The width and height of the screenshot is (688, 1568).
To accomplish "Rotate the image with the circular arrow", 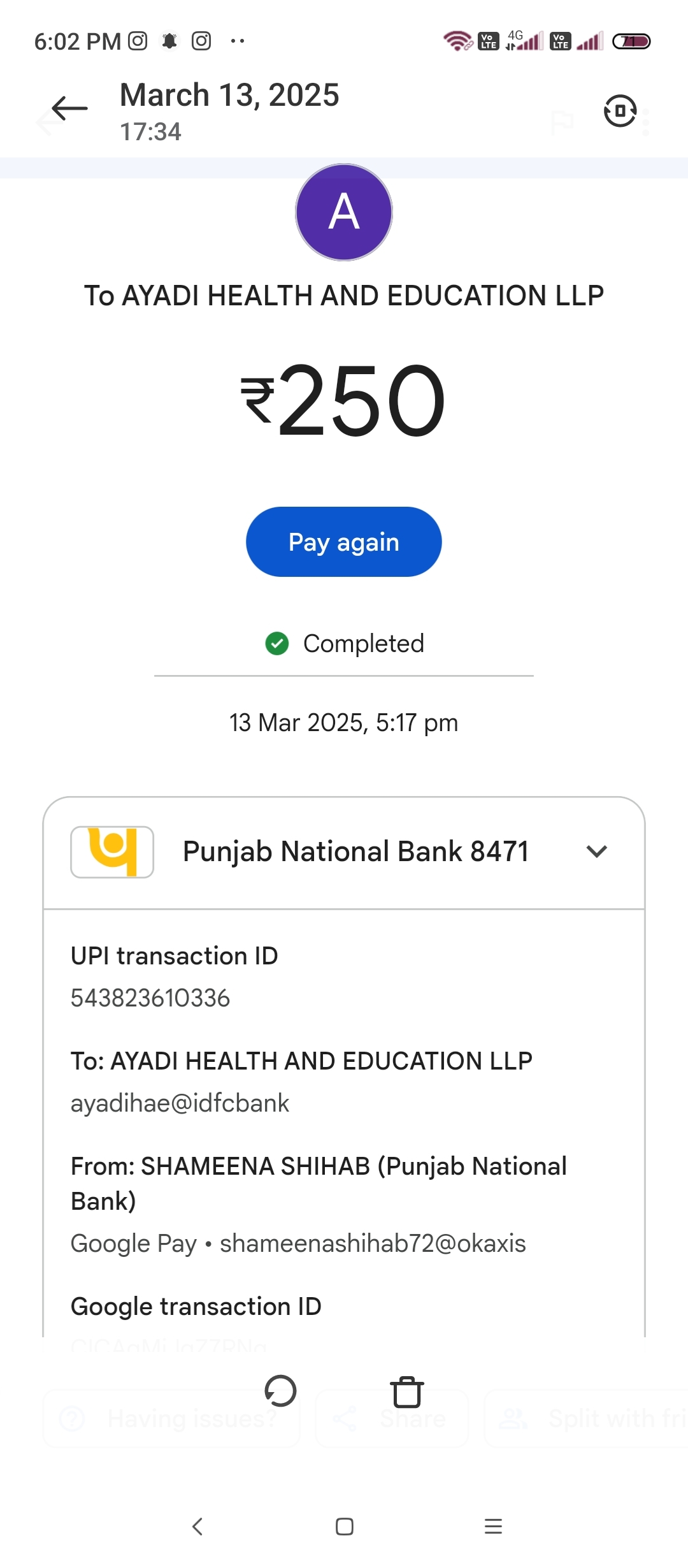I will pos(280,1391).
